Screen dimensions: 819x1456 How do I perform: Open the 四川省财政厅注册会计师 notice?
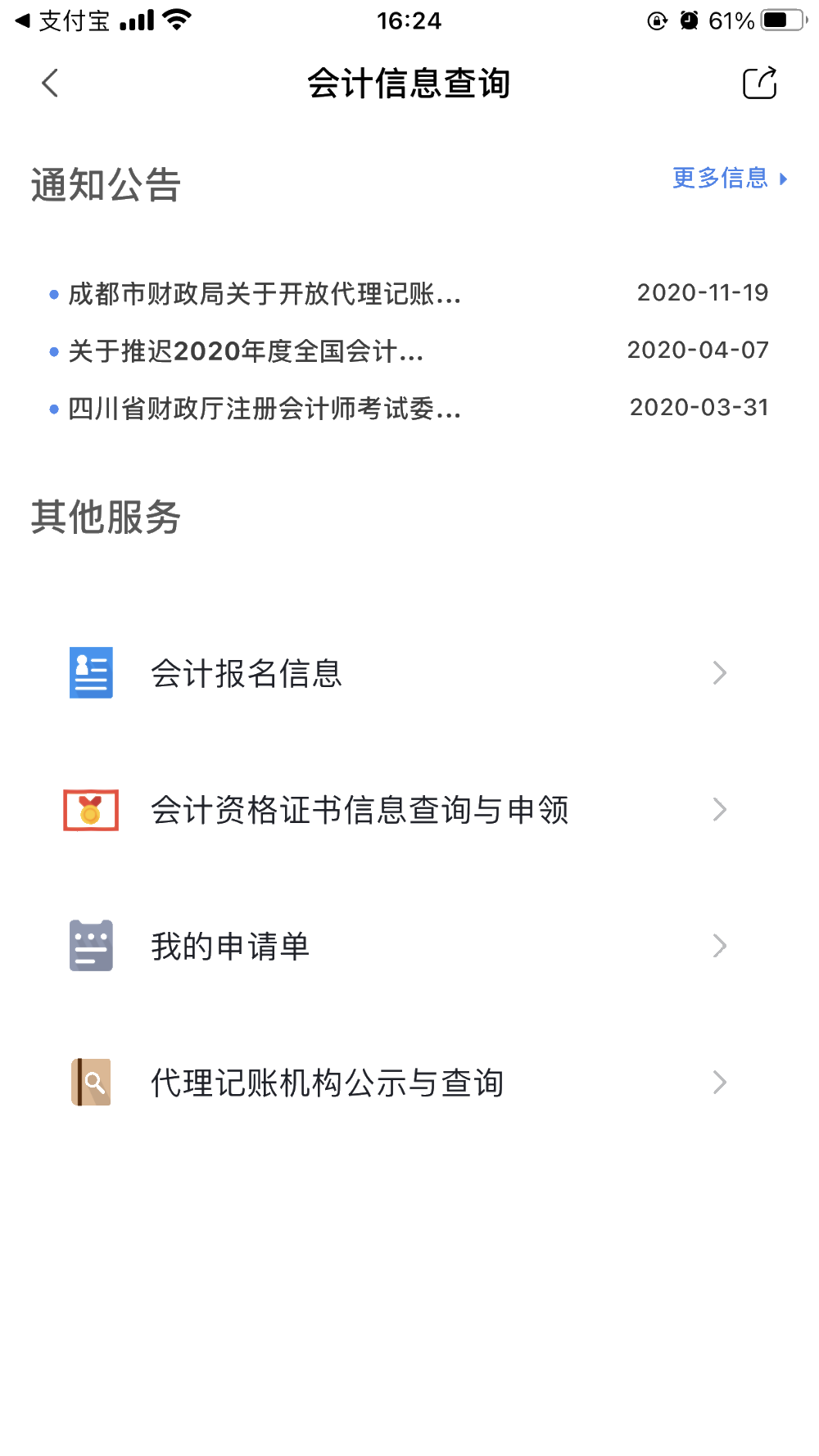[409, 408]
